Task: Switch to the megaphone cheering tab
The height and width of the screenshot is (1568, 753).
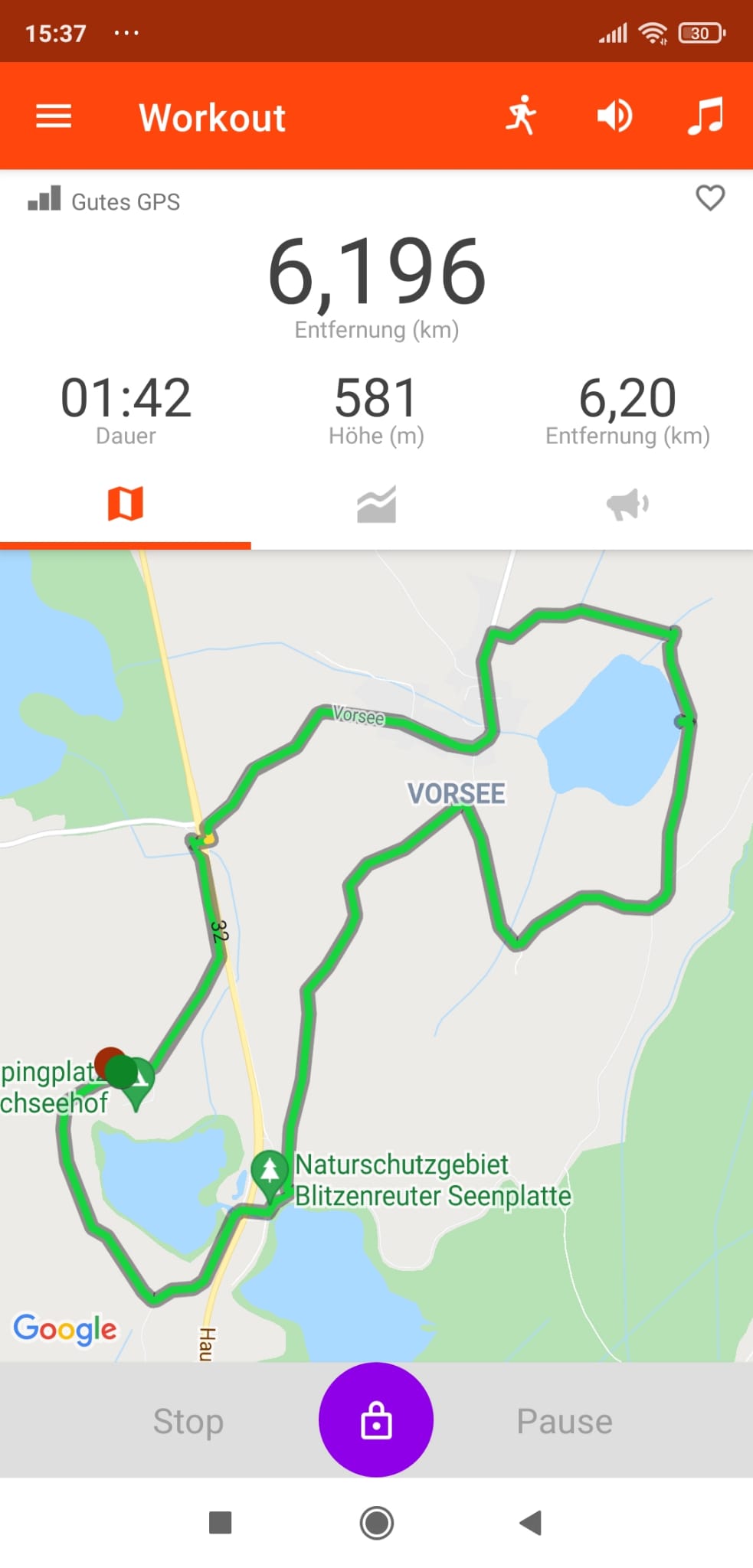Action: point(627,504)
